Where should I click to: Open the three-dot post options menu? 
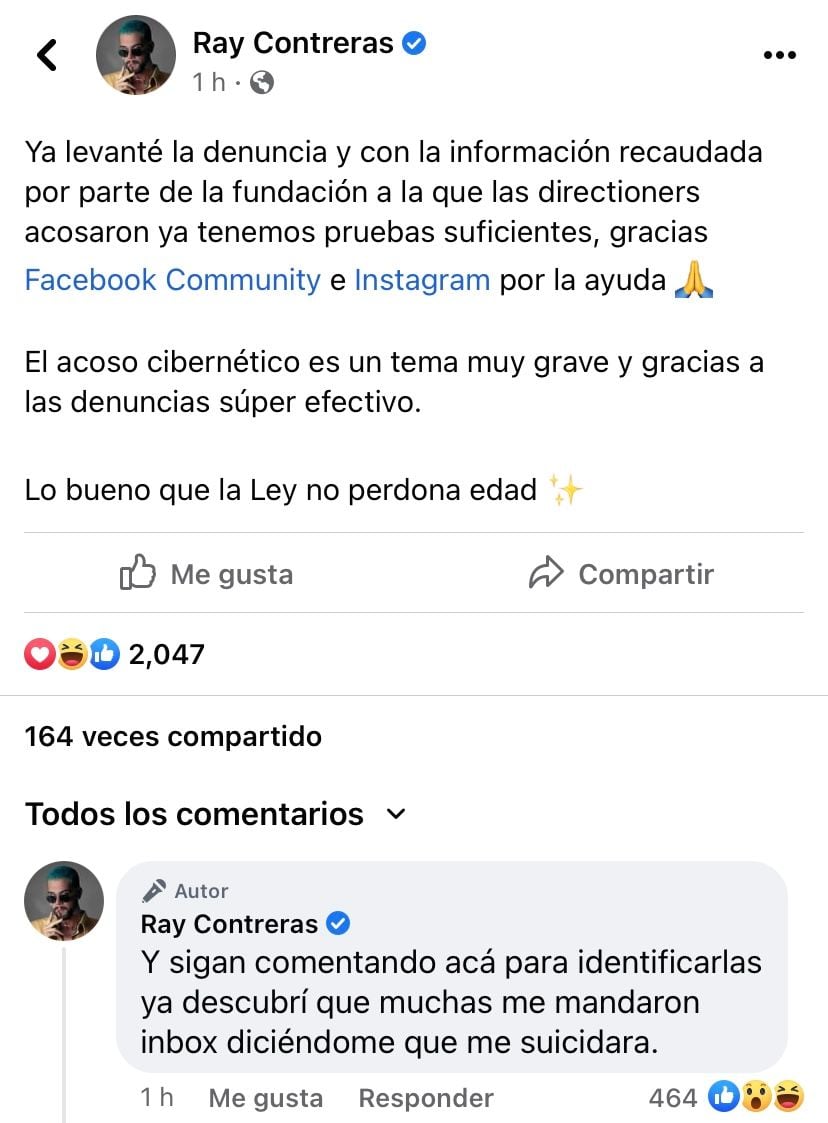779,55
